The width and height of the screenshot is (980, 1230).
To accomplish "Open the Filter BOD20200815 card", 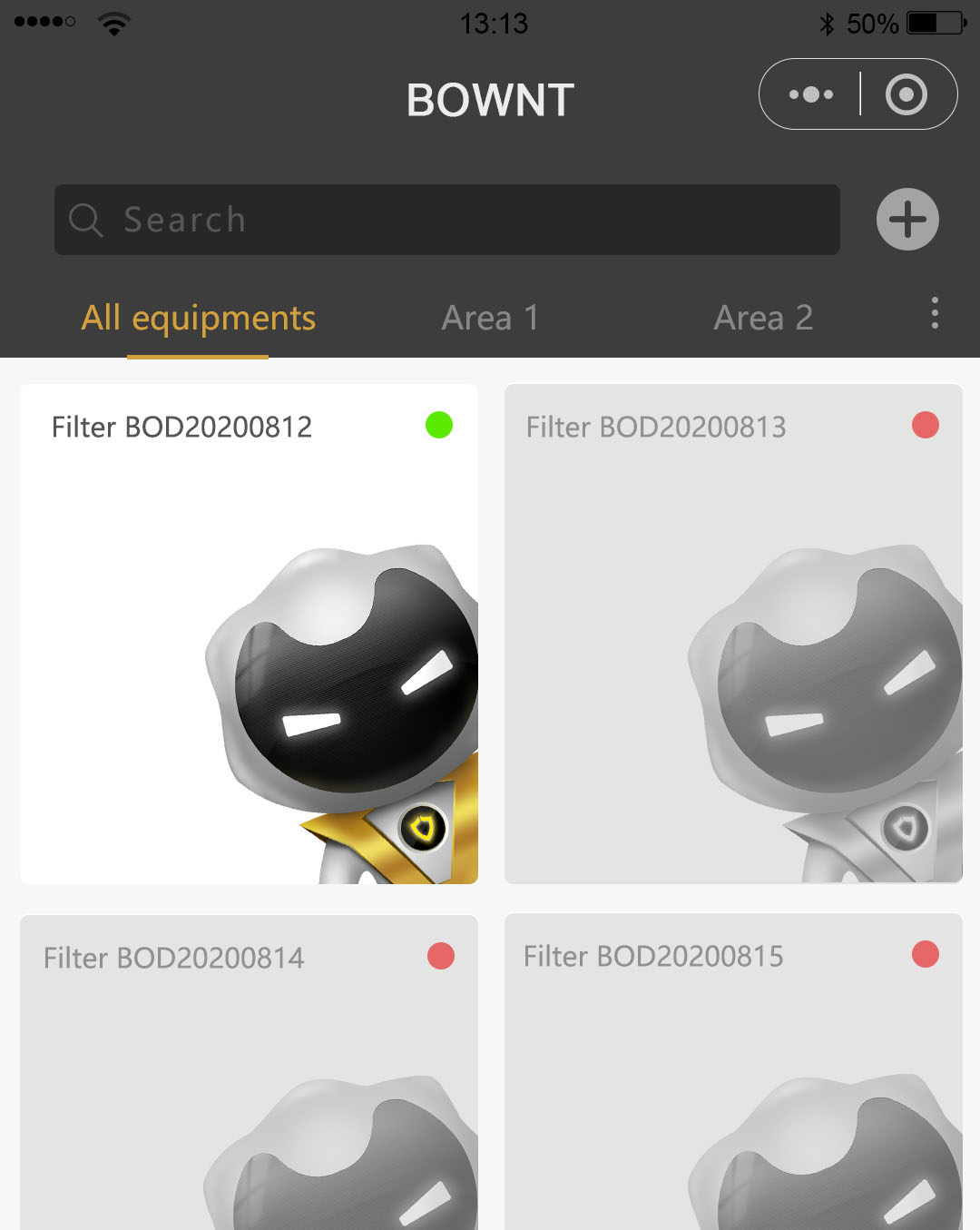I will pyautogui.click(x=733, y=1071).
